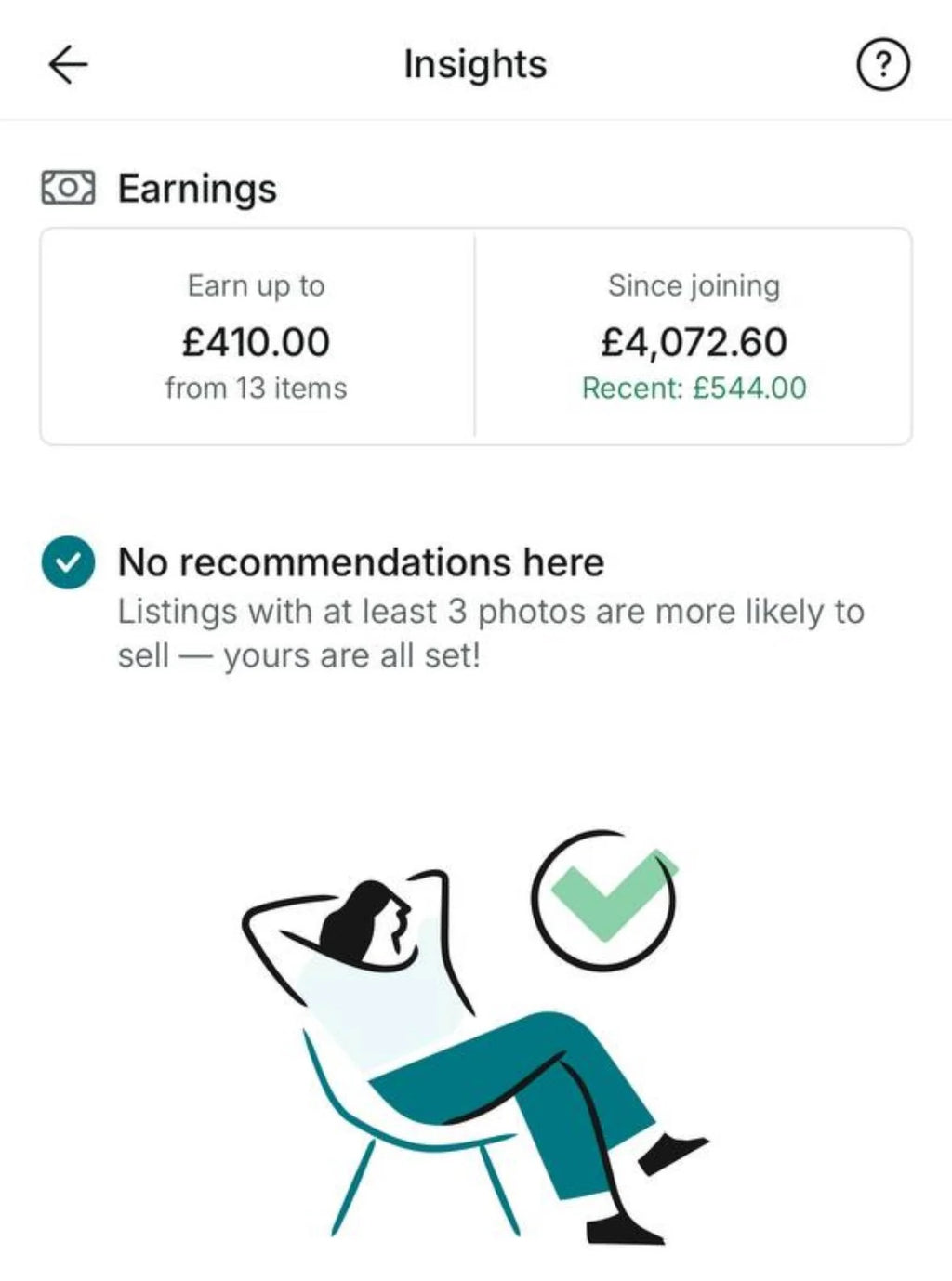The height and width of the screenshot is (1281, 952).
Task: Go back using the arrow icon
Action: coord(68,65)
